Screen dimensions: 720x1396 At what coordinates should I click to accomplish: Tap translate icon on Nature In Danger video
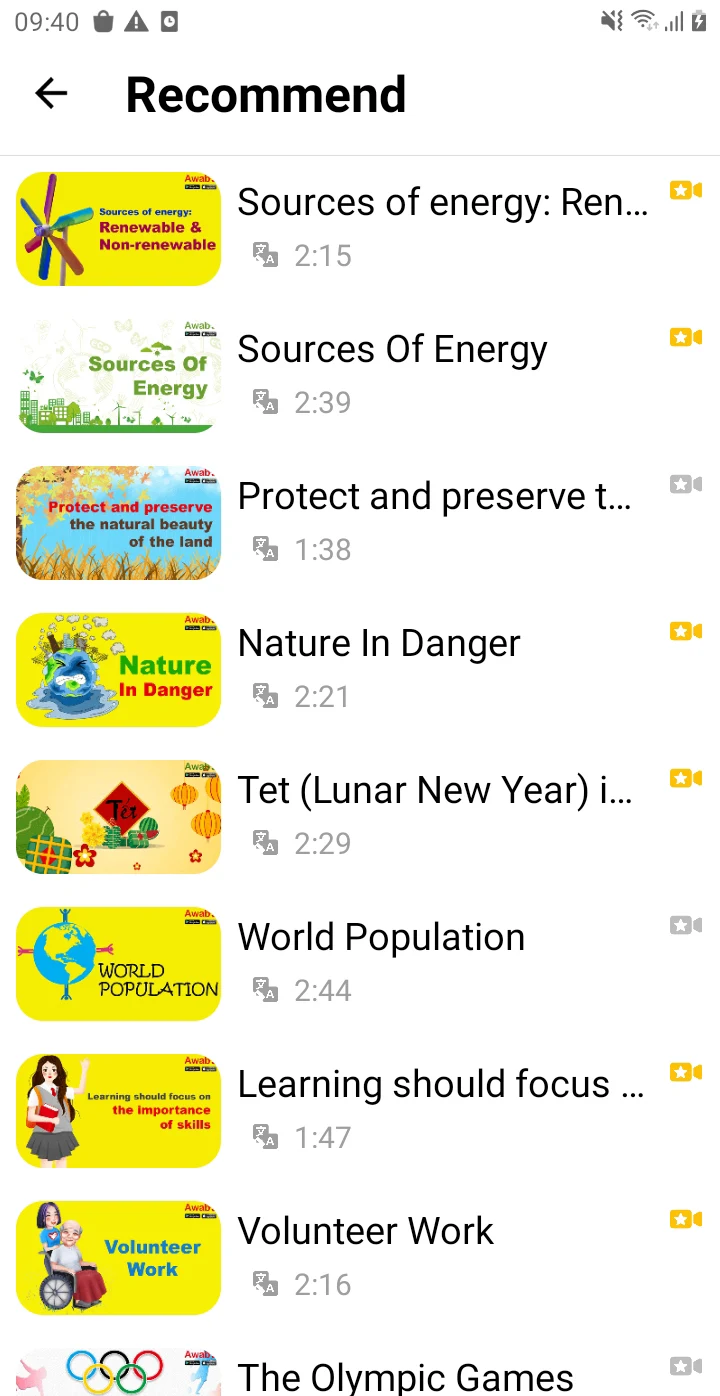[x=264, y=695]
